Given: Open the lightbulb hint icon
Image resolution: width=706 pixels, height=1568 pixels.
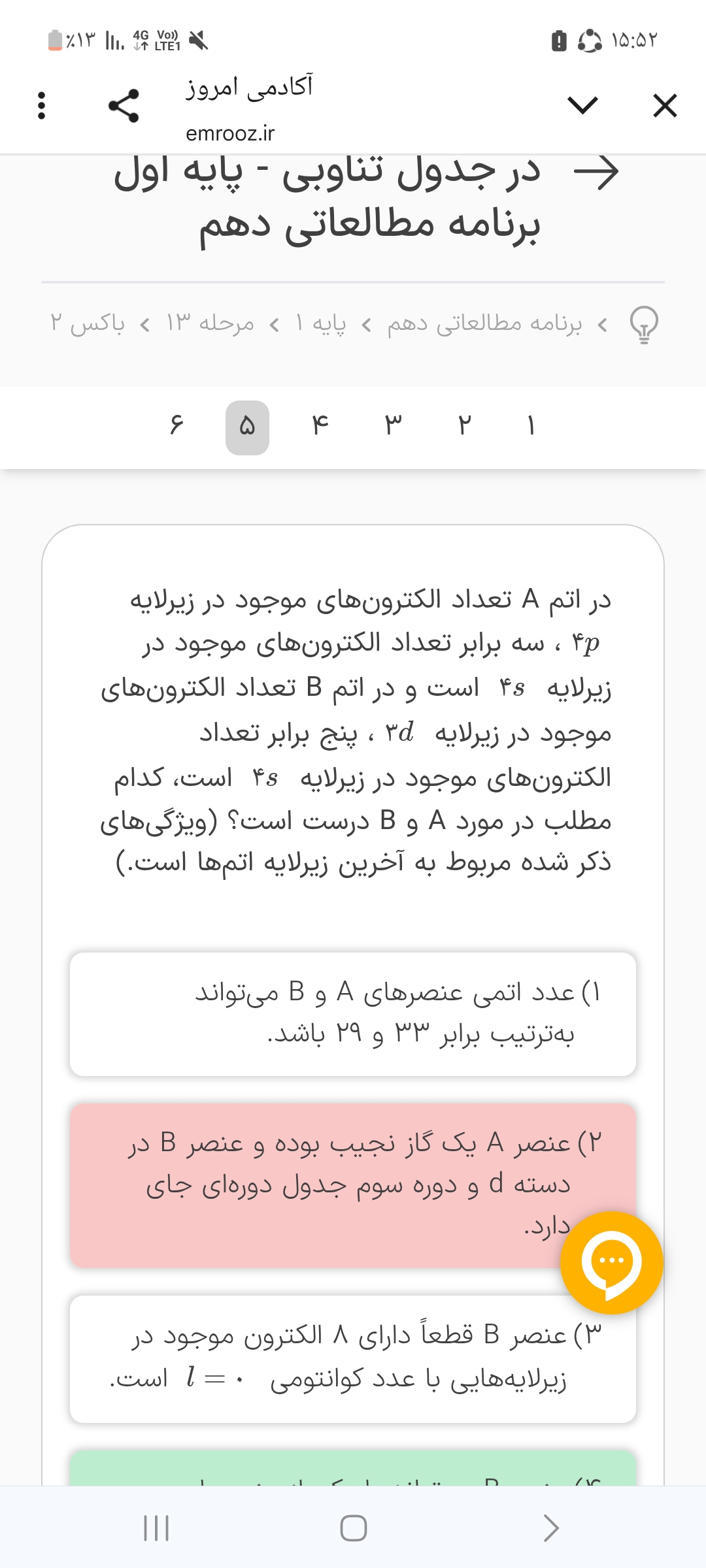Looking at the screenshot, I should tap(644, 325).
